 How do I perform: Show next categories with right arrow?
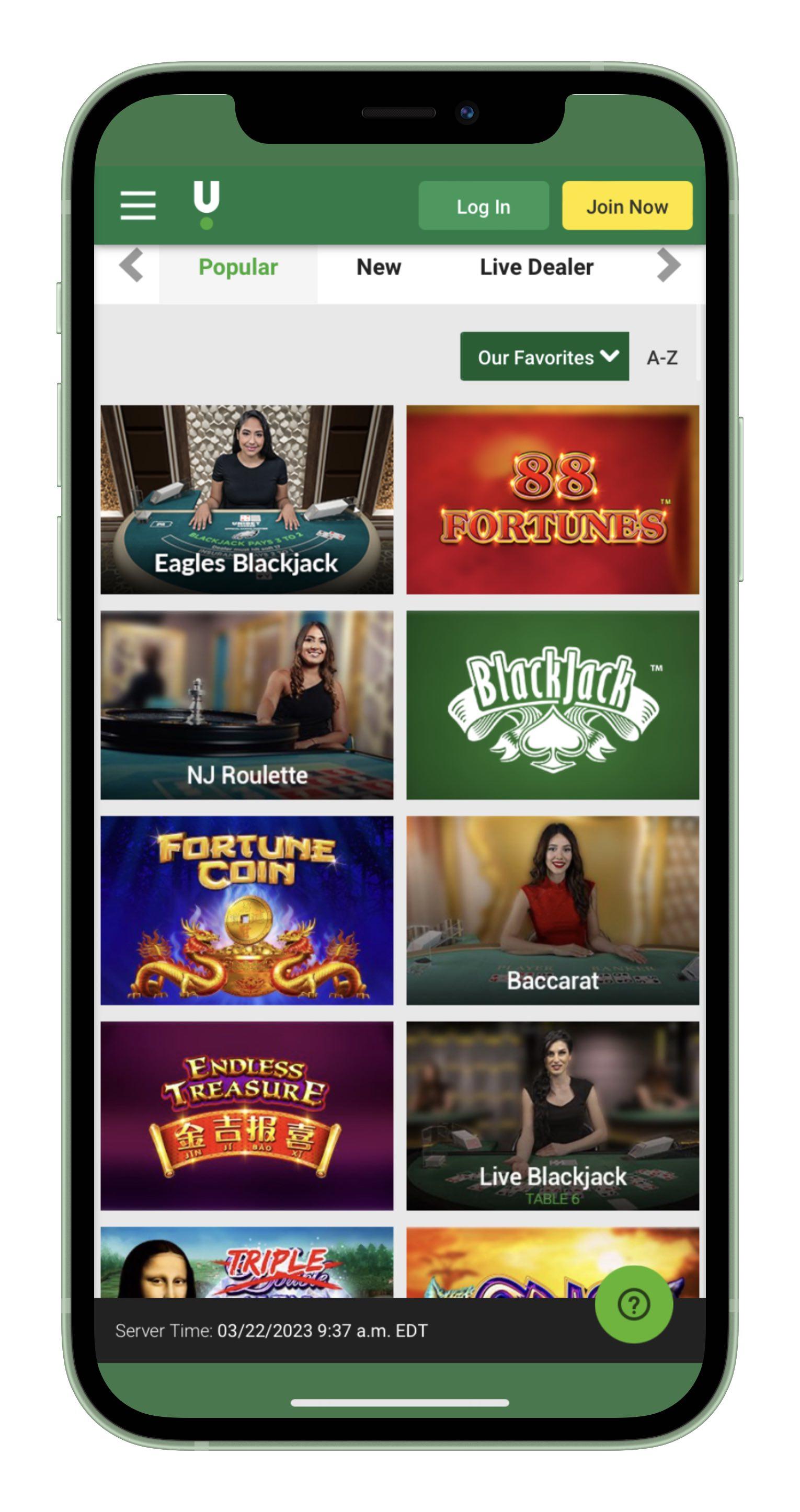coord(668,266)
